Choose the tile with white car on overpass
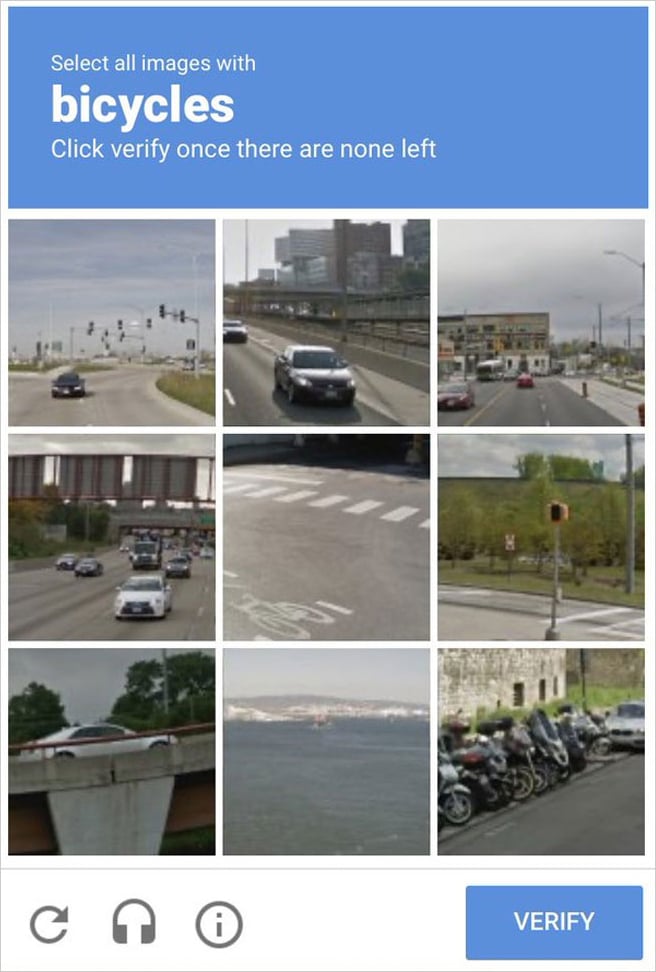 tap(111, 752)
